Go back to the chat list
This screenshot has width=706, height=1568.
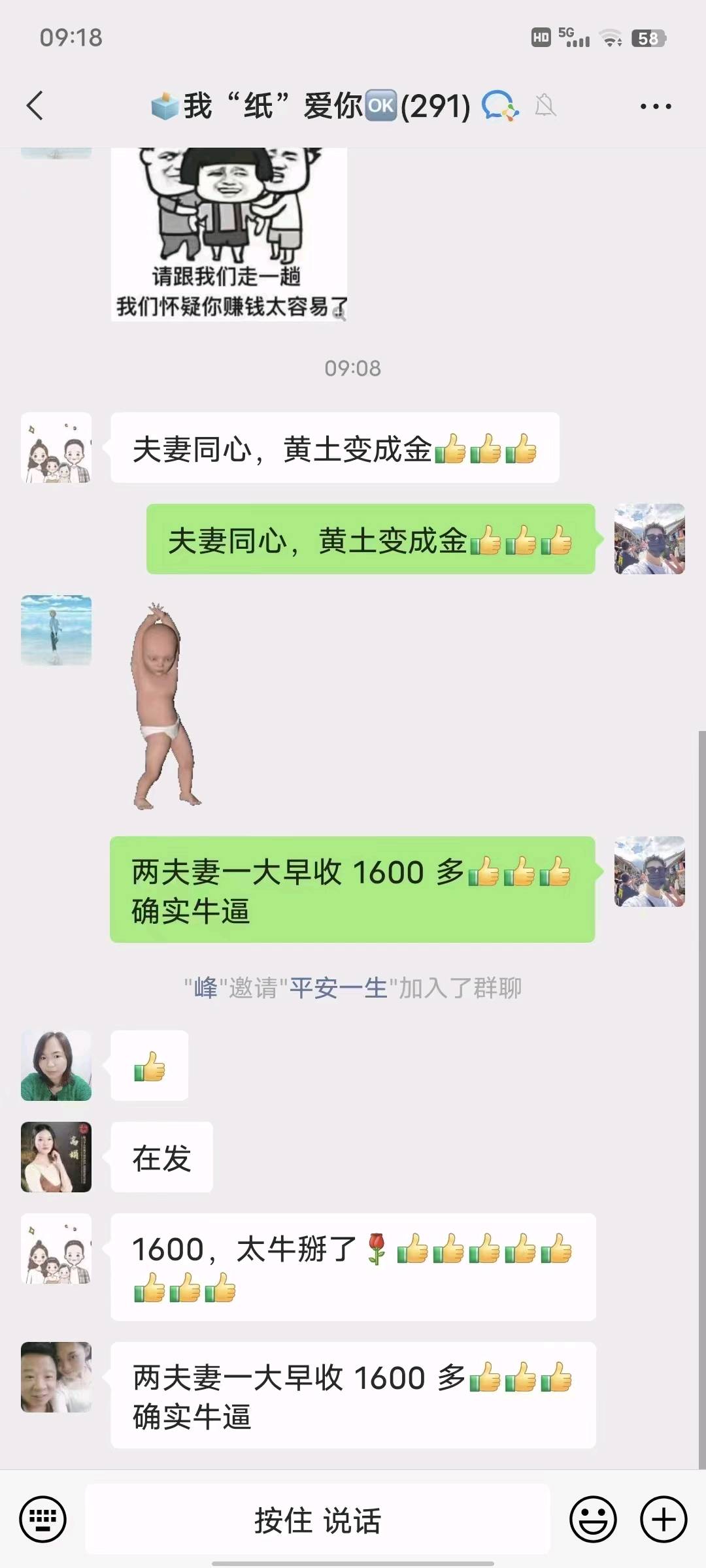tap(35, 106)
